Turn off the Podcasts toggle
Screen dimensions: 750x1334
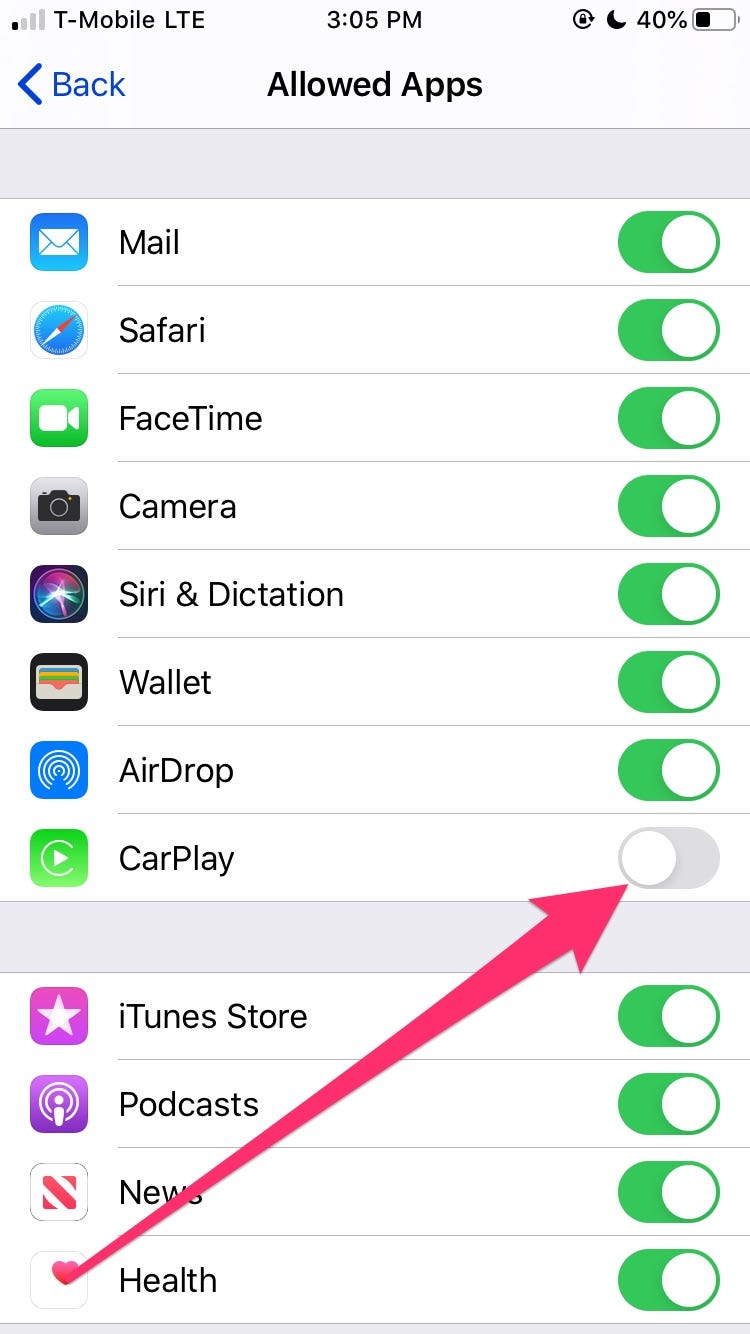tap(668, 1104)
